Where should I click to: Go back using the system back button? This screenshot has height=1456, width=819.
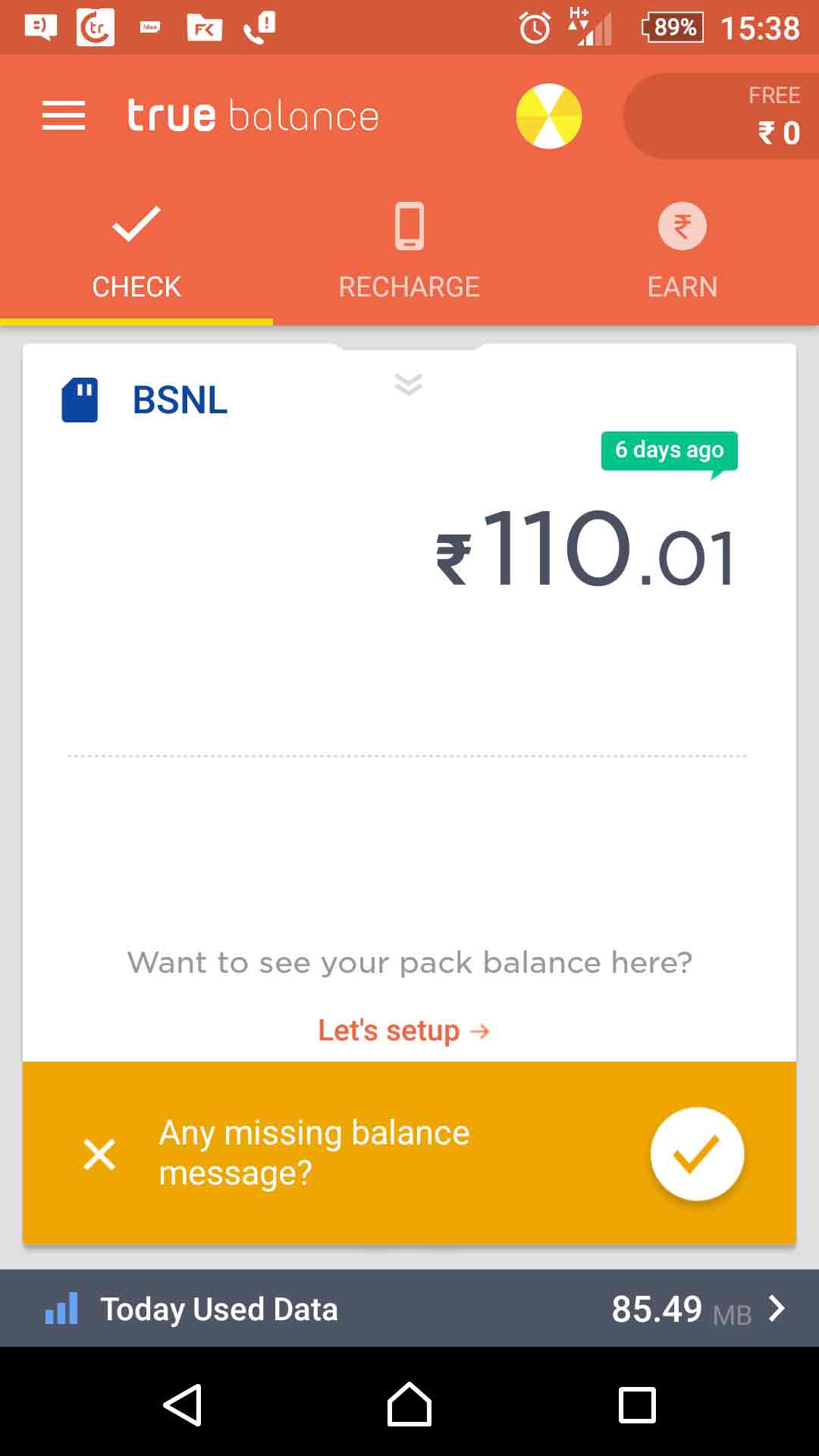[183, 1404]
